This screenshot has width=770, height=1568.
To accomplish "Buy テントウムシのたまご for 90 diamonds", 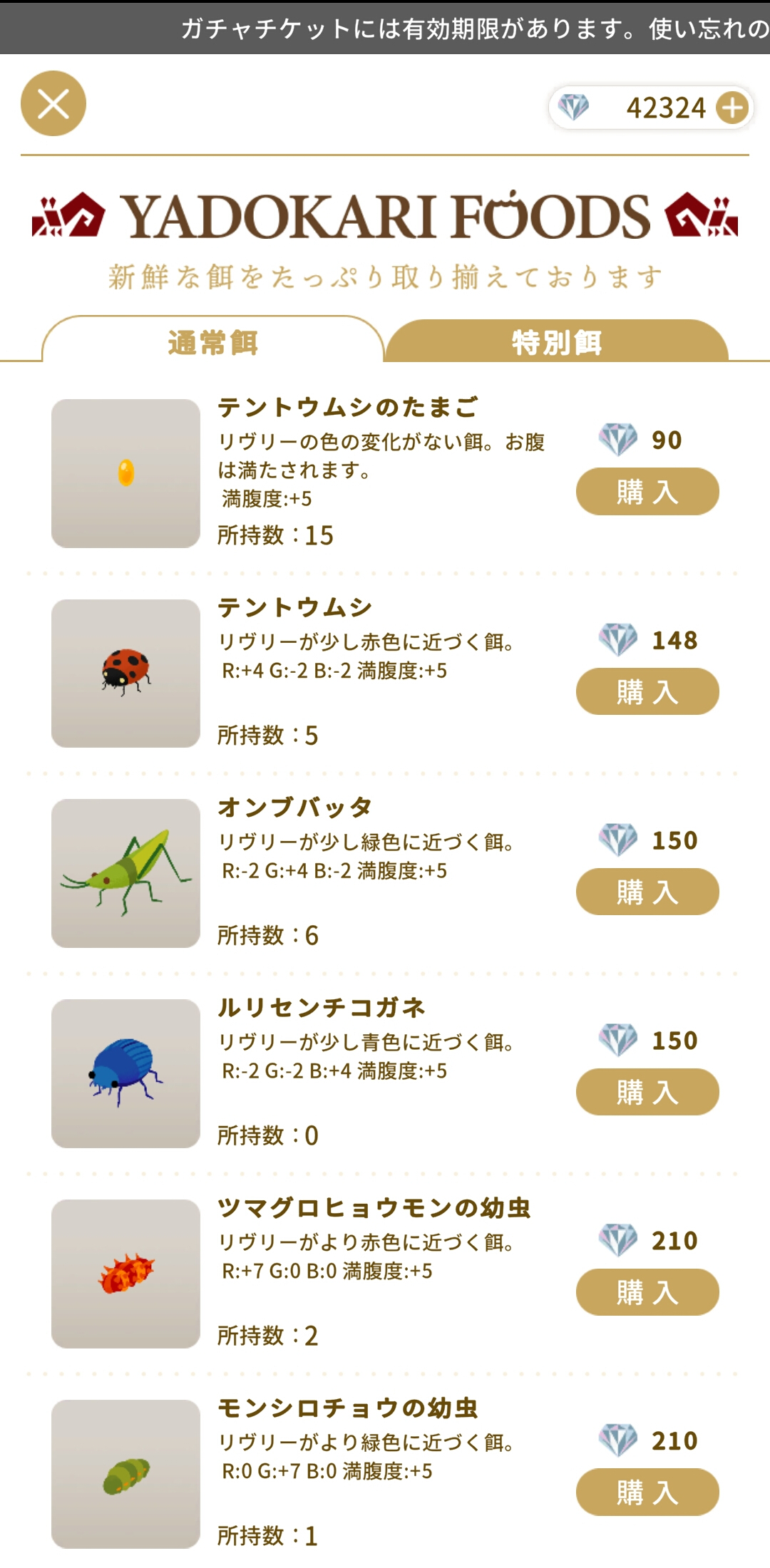I will 647,492.
